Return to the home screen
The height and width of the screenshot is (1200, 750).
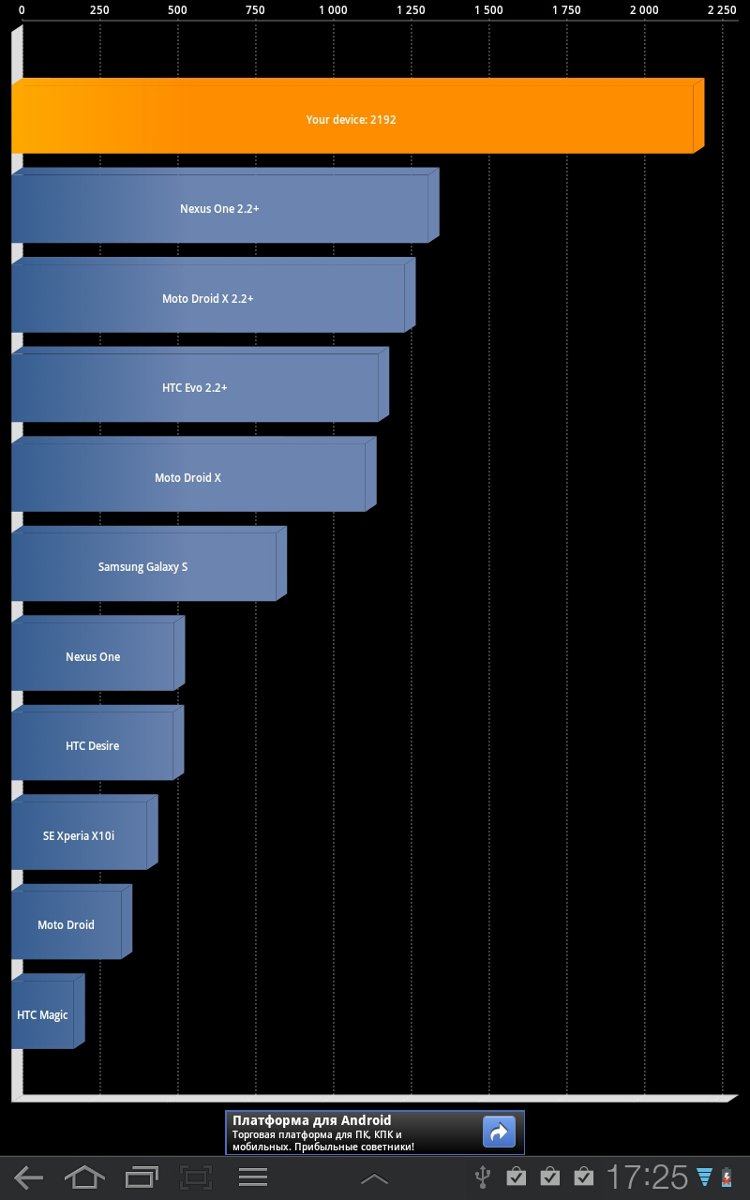[x=85, y=1177]
